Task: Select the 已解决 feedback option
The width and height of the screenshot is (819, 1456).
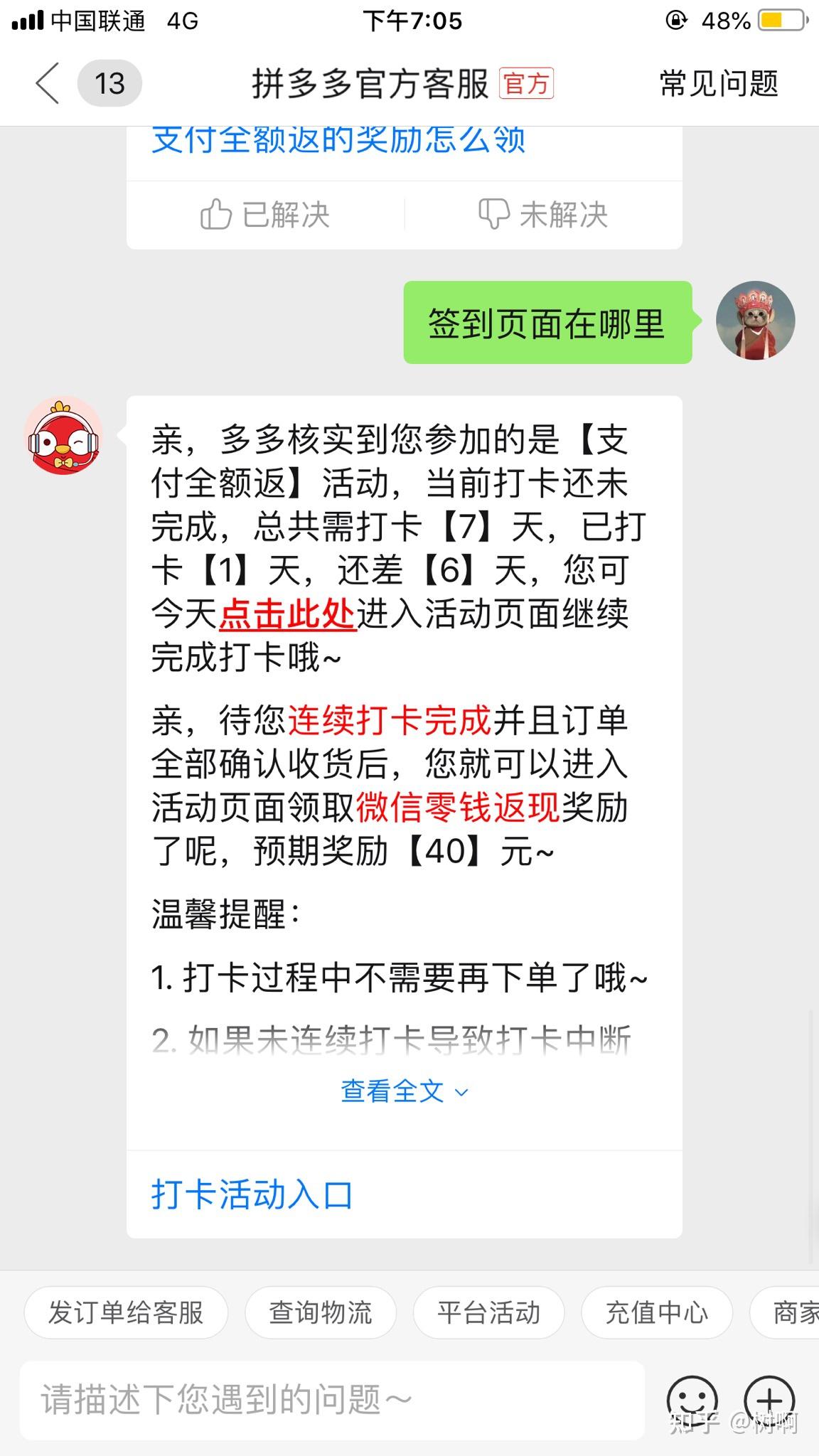Action: pos(263,213)
